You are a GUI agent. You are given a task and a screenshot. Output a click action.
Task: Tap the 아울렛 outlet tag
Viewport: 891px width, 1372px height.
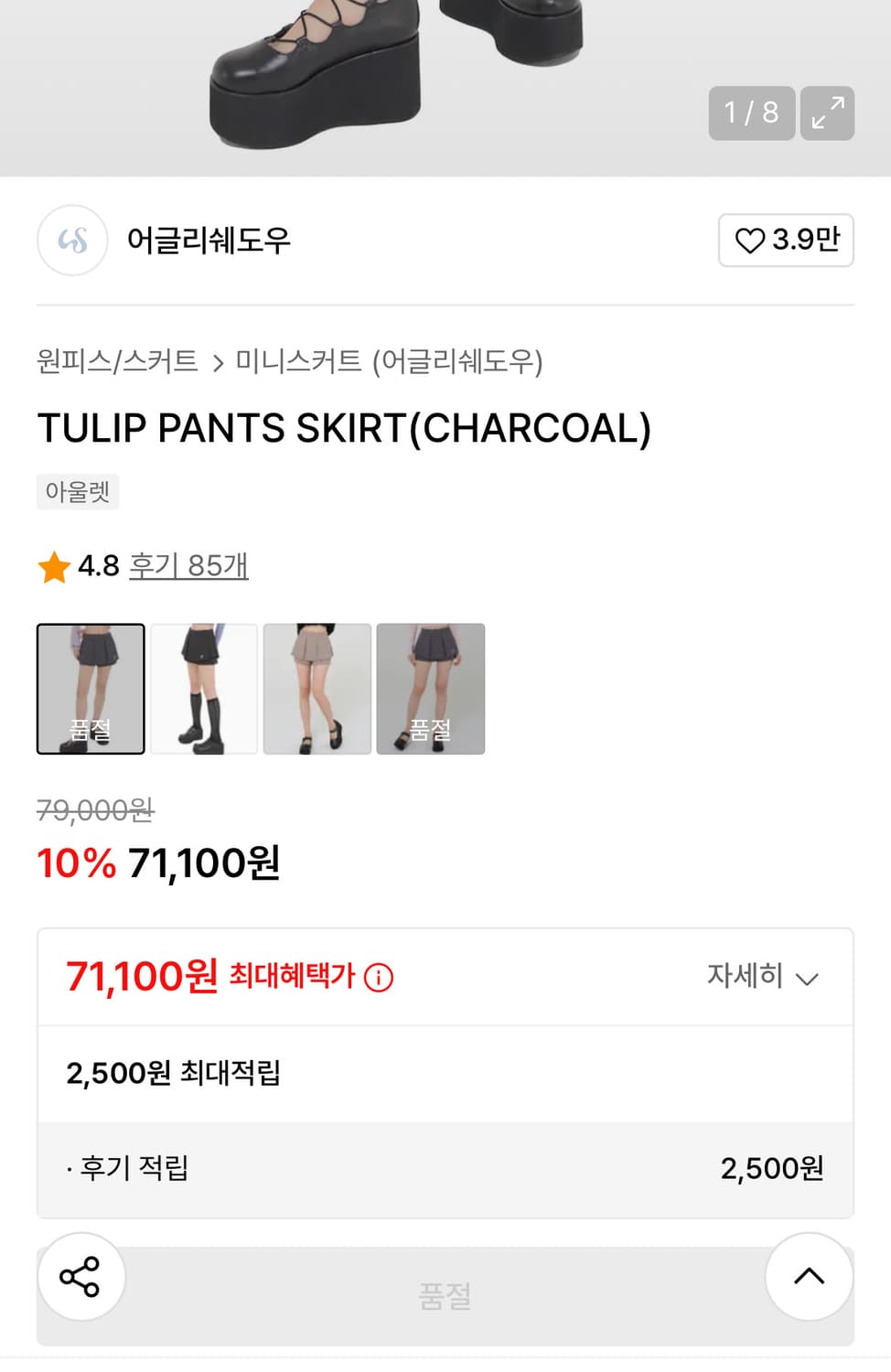(x=78, y=492)
